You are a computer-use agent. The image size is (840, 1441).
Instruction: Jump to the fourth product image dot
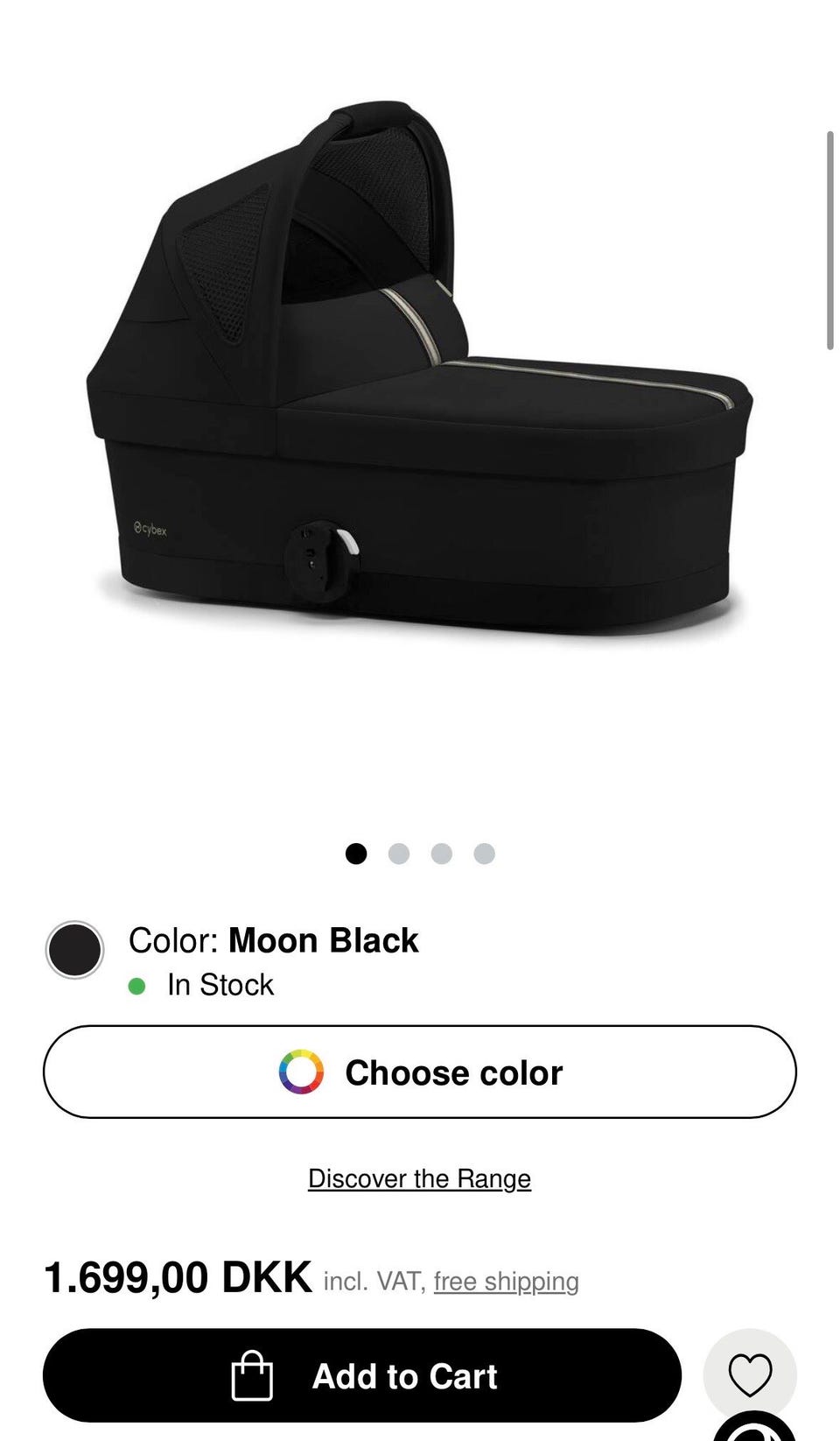click(x=485, y=854)
